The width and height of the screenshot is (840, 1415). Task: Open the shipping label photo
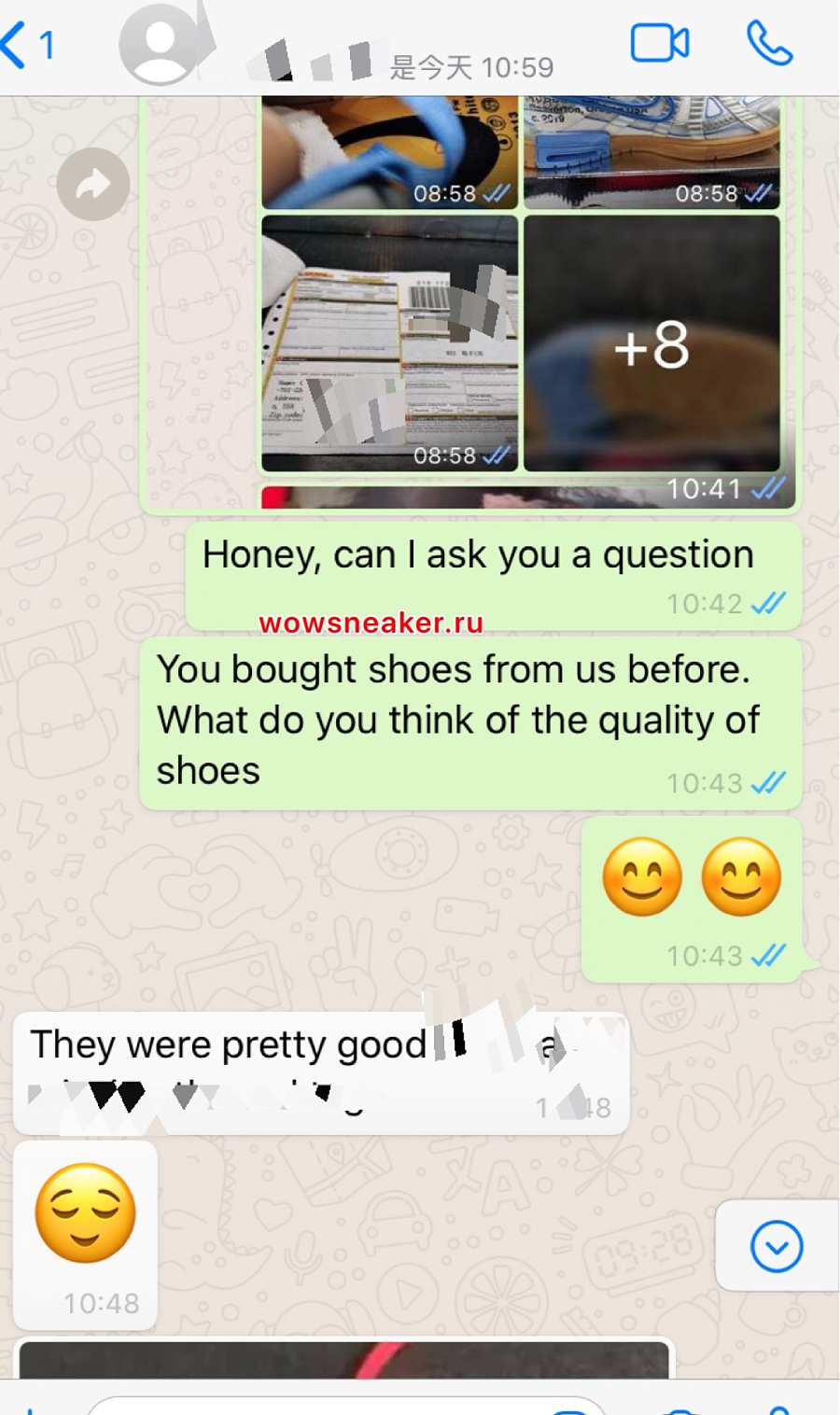[389, 343]
